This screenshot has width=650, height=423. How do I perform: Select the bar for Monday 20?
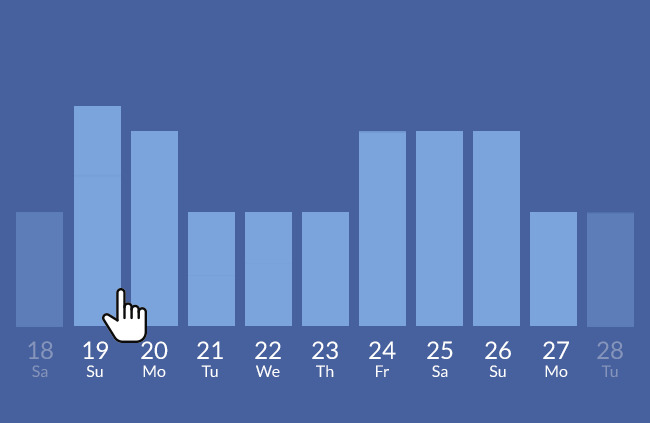(x=154, y=228)
